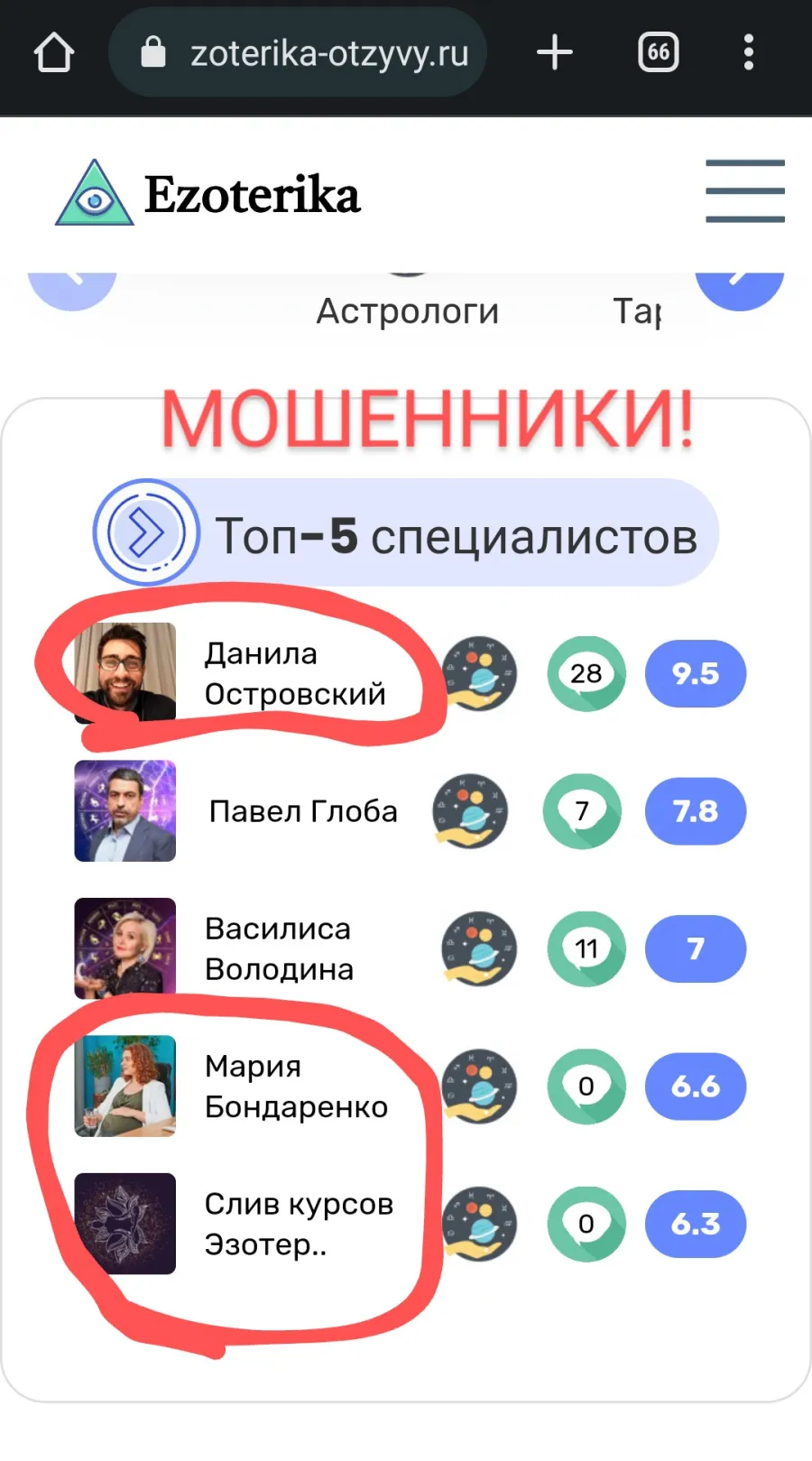The width and height of the screenshot is (812, 1461).
Task: Tap the round arrow icon beside Топ-5 специалистов
Action: click(x=146, y=532)
